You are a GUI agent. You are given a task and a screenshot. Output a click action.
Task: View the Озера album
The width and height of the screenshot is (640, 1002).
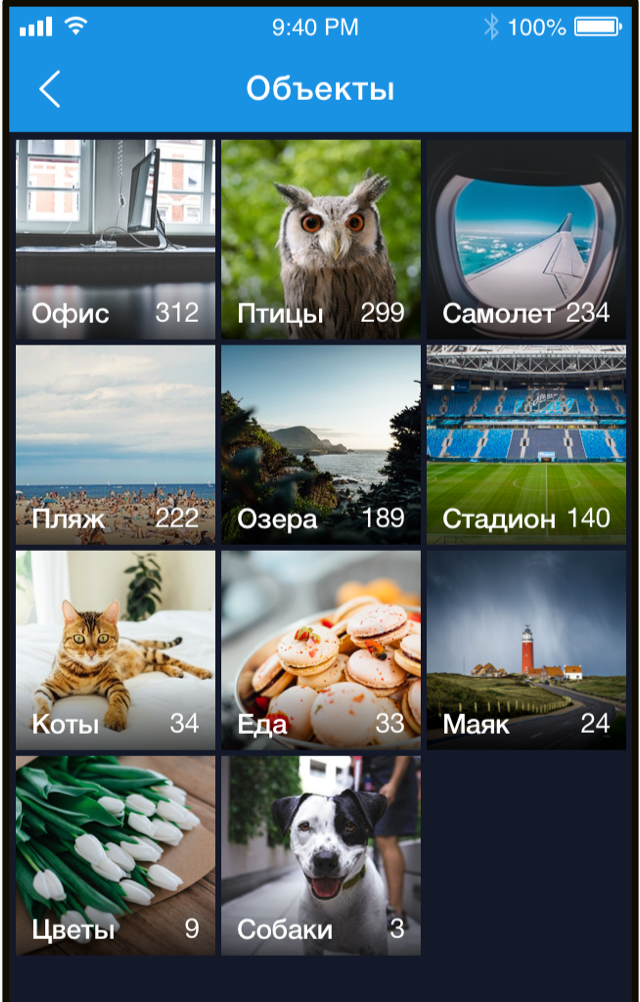[321, 445]
